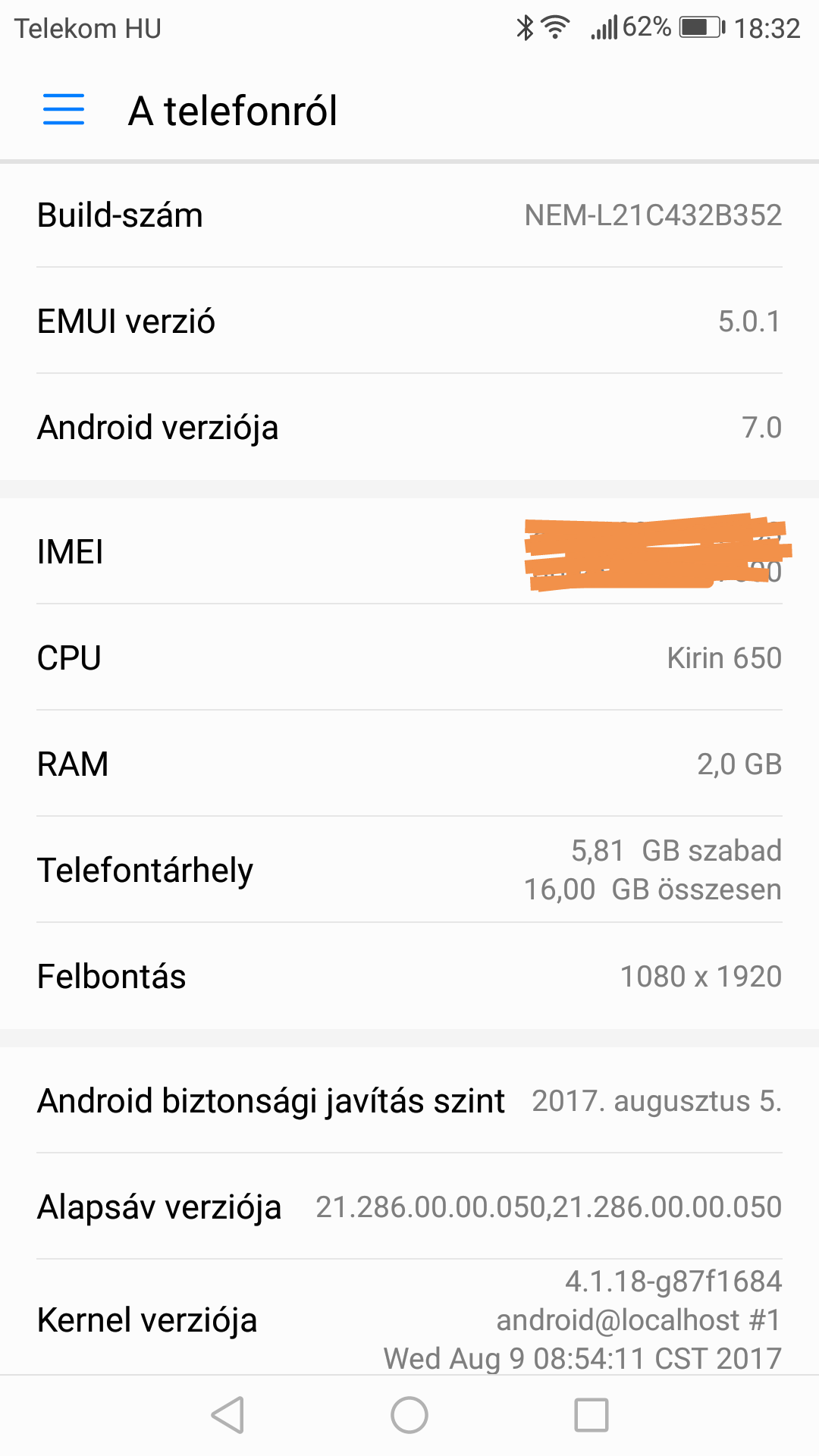Tap the Build-szám row
The height and width of the screenshot is (1456, 819).
pyautogui.click(x=409, y=215)
